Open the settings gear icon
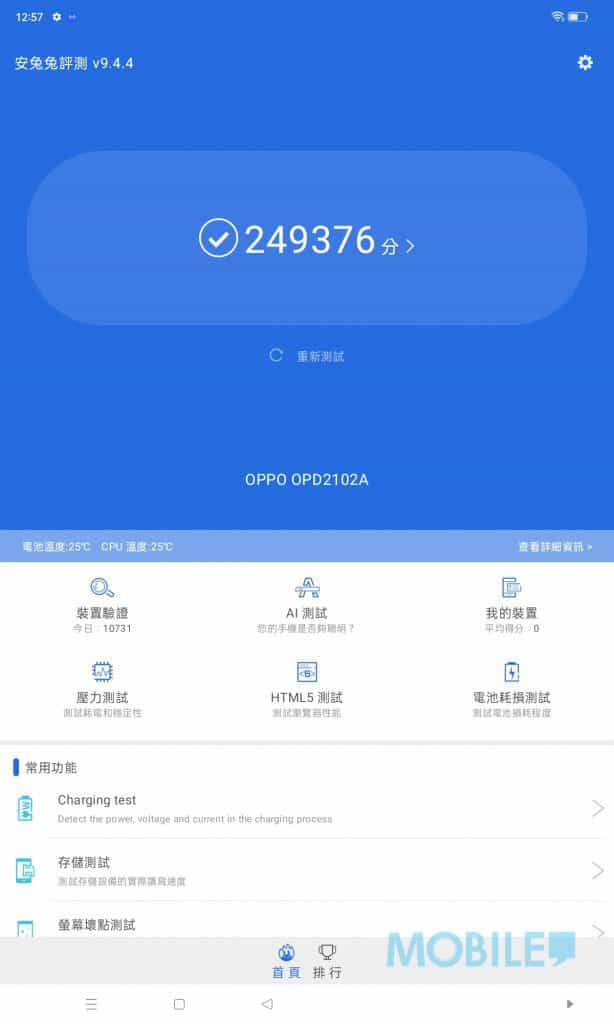 coord(585,63)
